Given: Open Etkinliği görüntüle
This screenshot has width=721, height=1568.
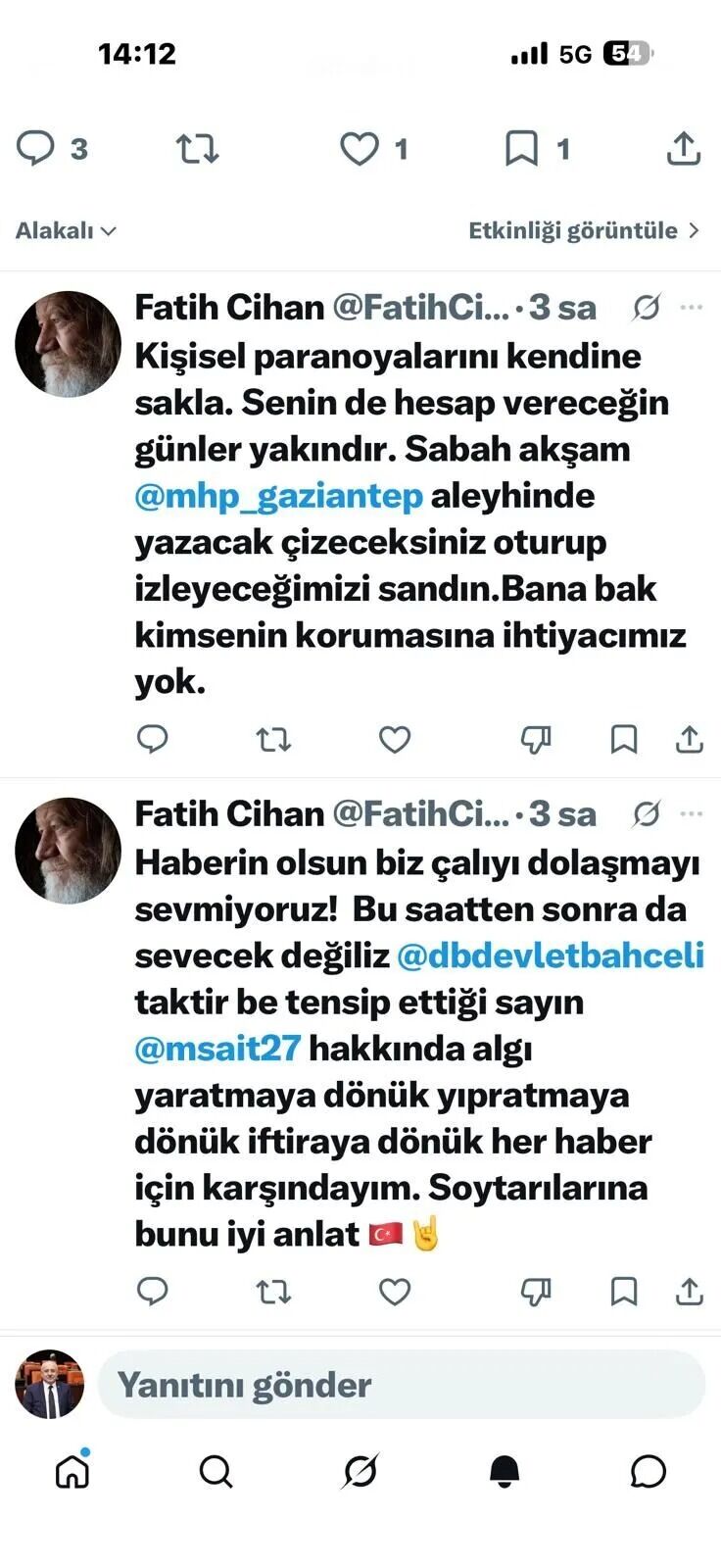Looking at the screenshot, I should [584, 230].
